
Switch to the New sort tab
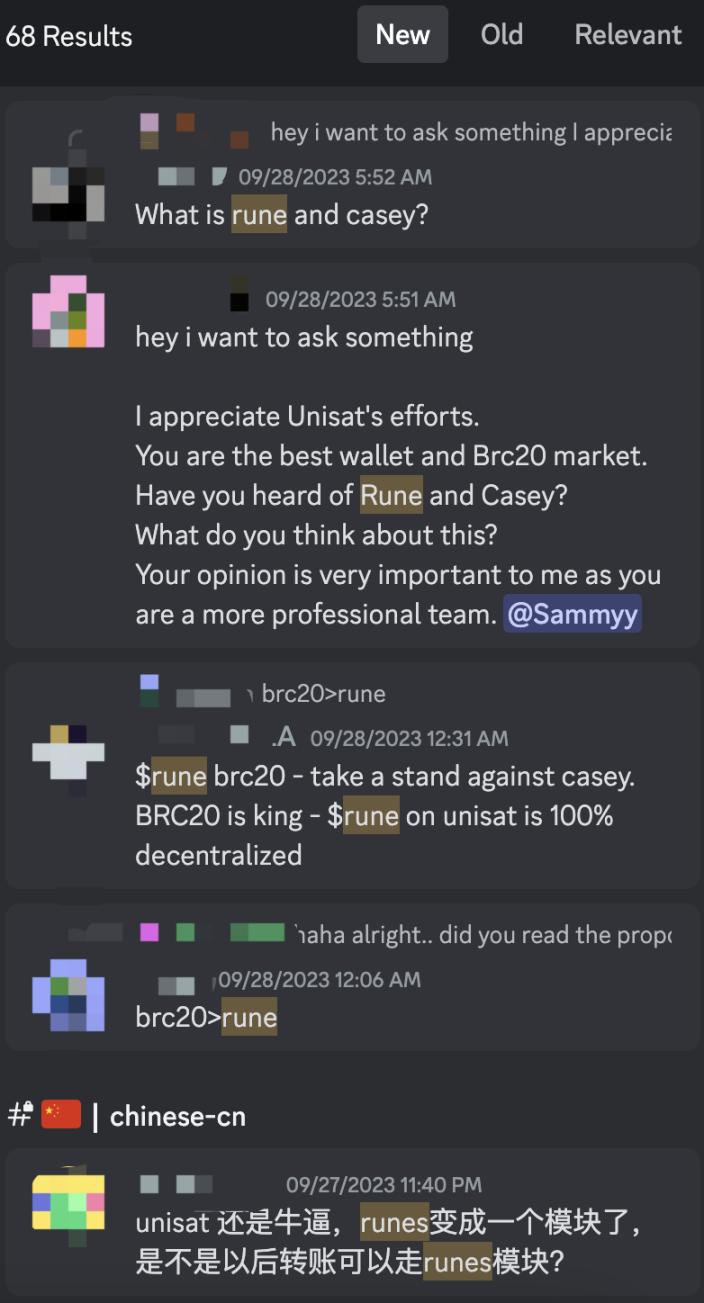pos(402,35)
